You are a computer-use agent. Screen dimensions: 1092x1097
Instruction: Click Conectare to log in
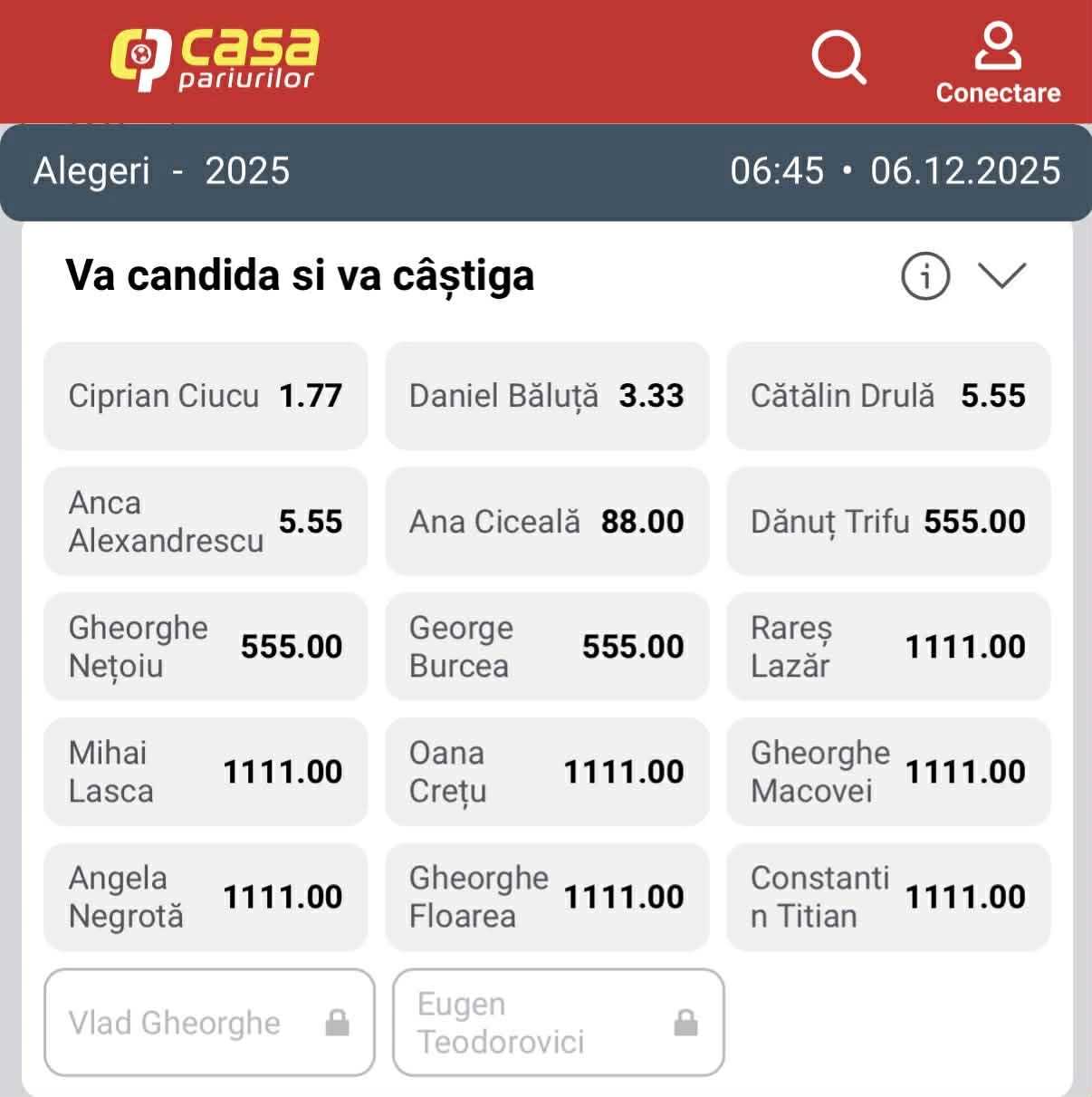[x=997, y=91]
